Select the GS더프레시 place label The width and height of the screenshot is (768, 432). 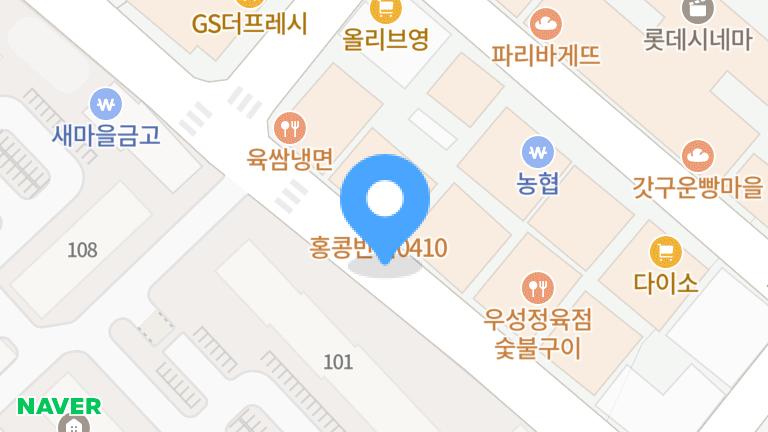249,23
